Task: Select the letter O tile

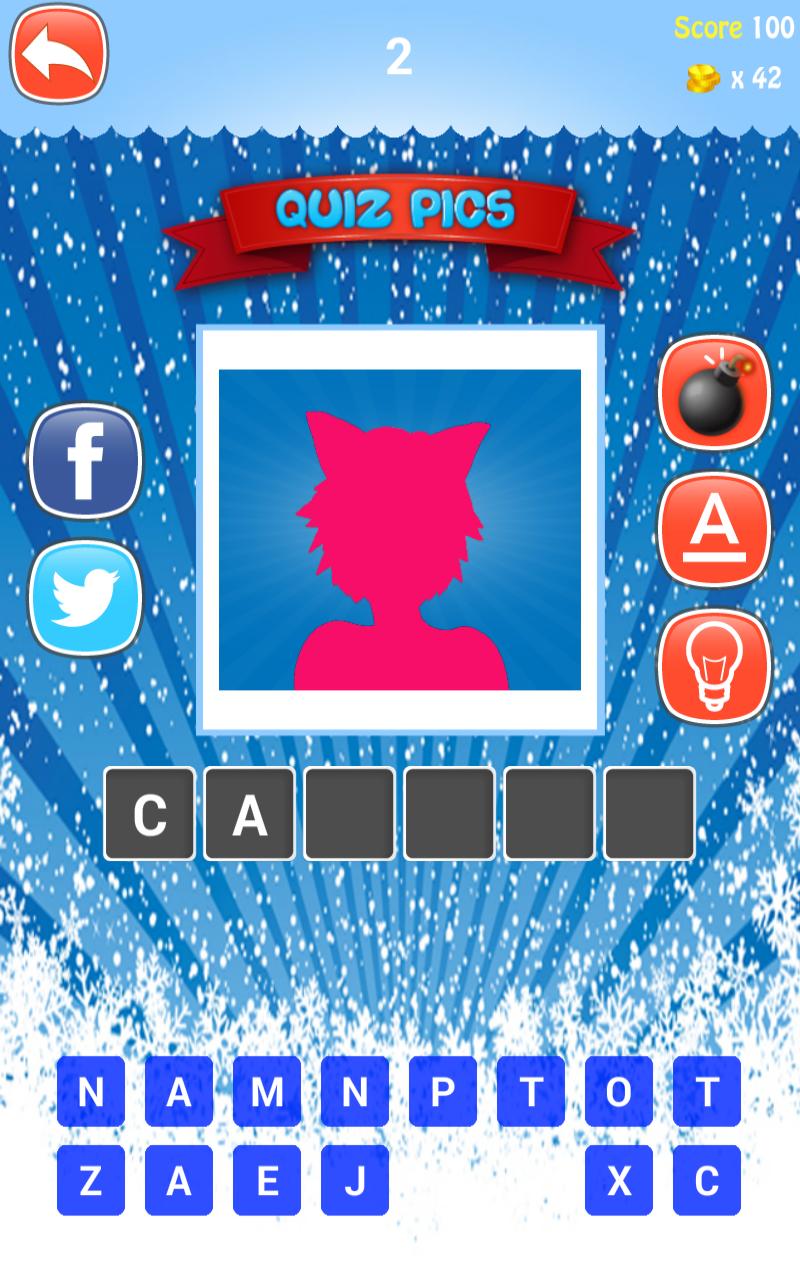Action: pos(619,1091)
